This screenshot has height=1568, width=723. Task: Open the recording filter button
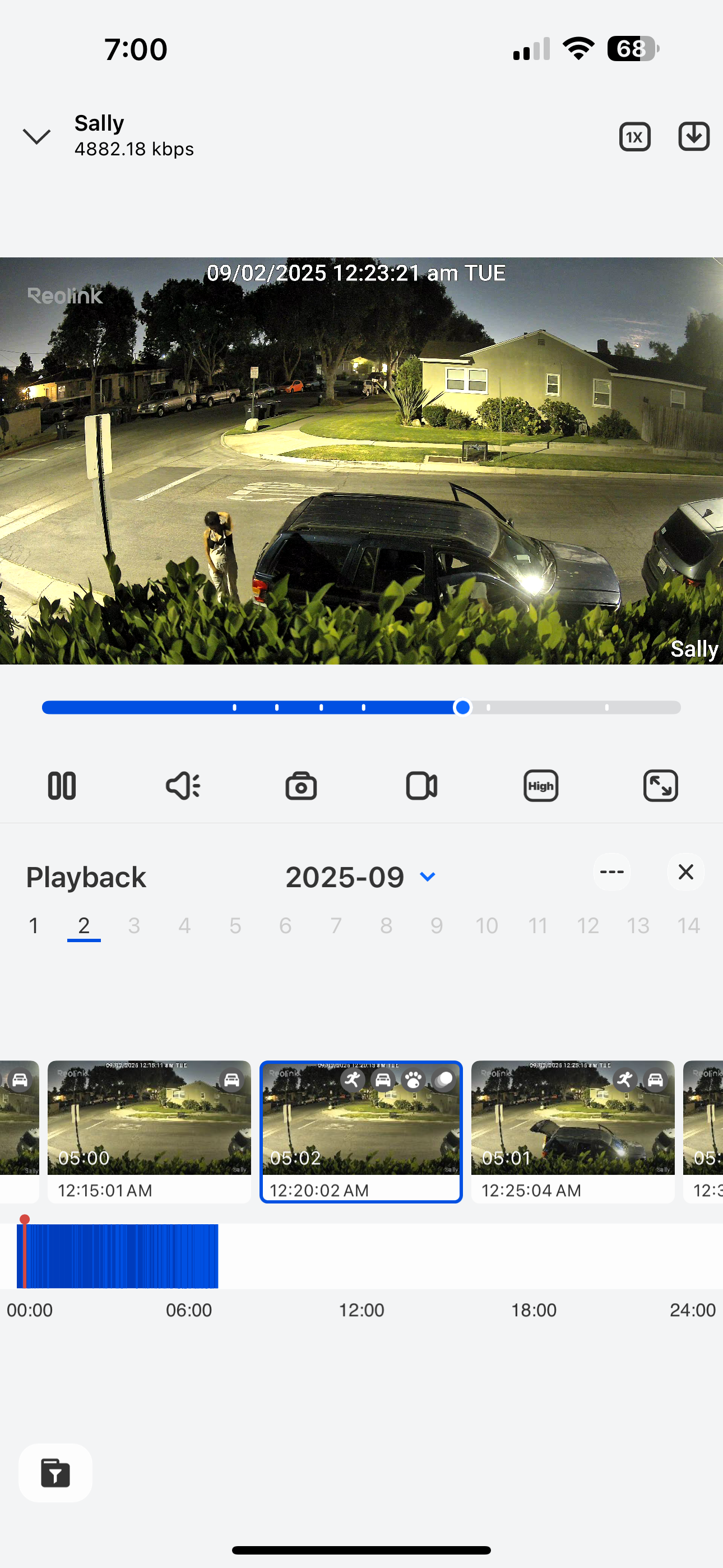(55, 1473)
